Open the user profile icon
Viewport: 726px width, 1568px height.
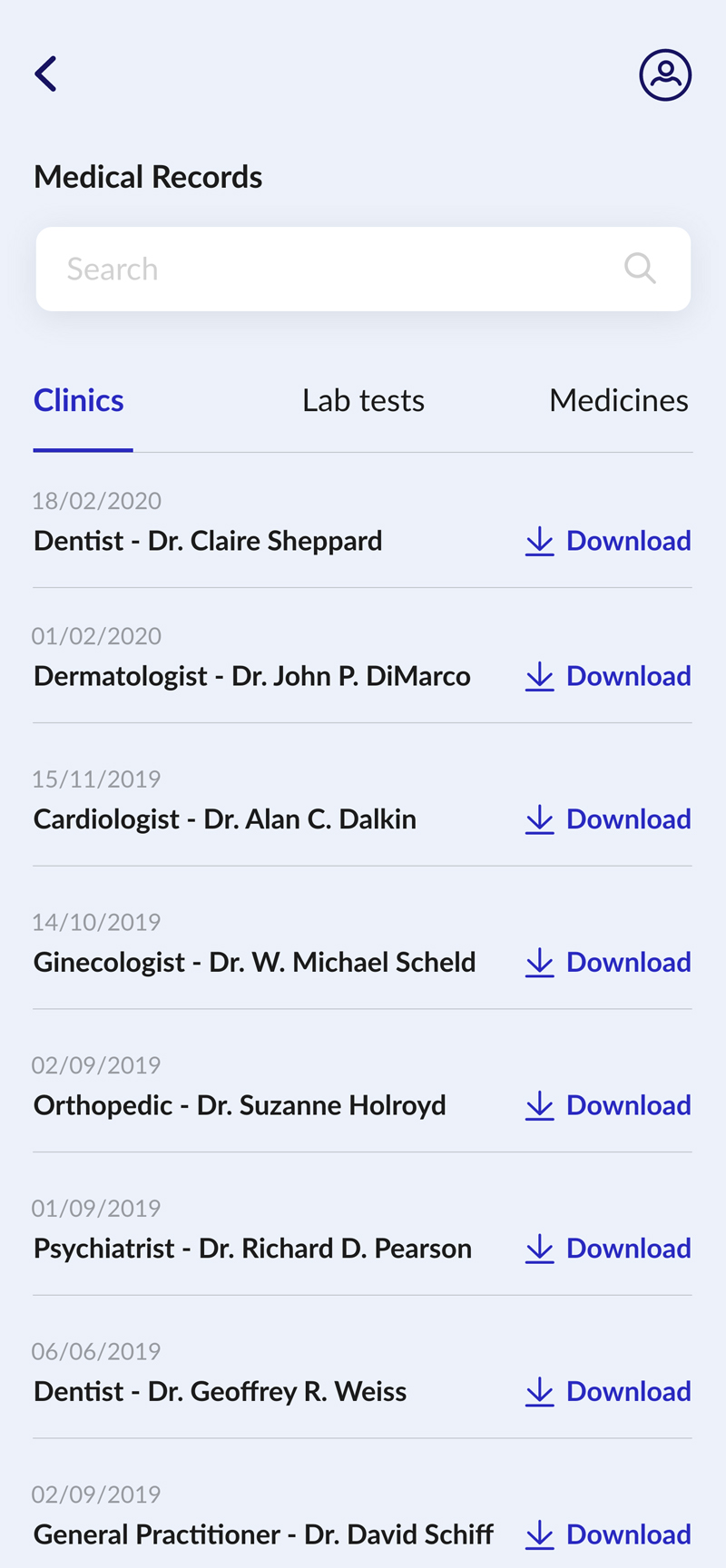(x=665, y=74)
